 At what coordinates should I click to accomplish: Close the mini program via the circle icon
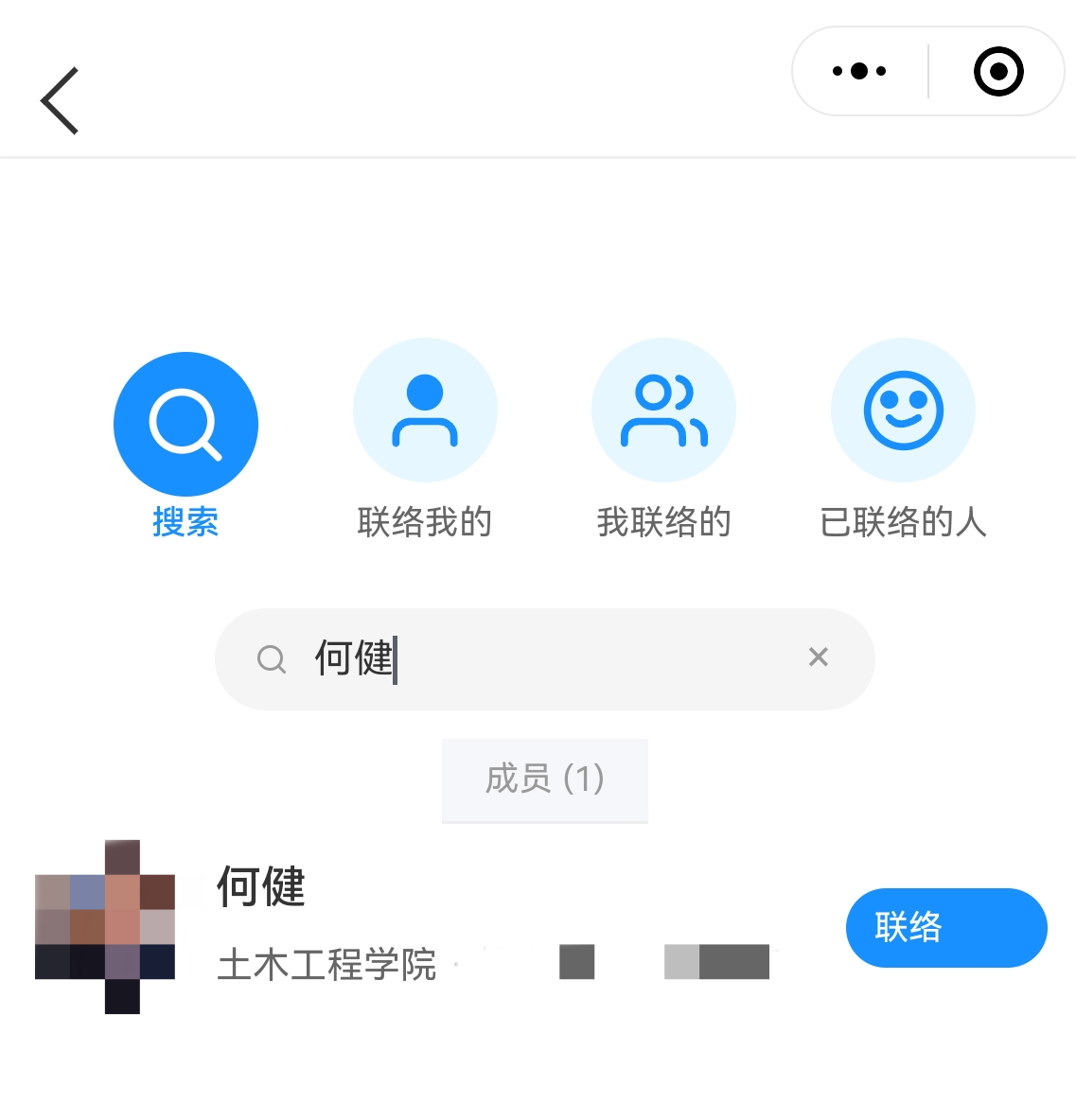point(998,72)
